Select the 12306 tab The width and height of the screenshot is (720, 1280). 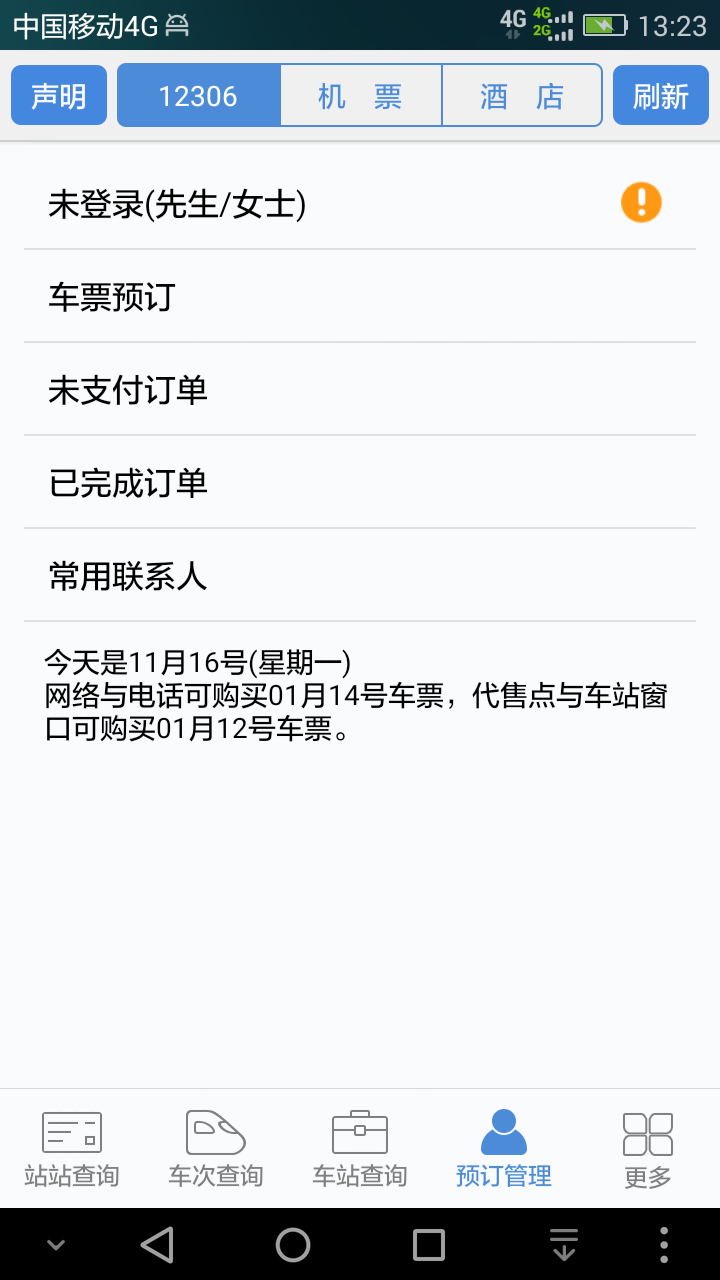click(x=198, y=95)
